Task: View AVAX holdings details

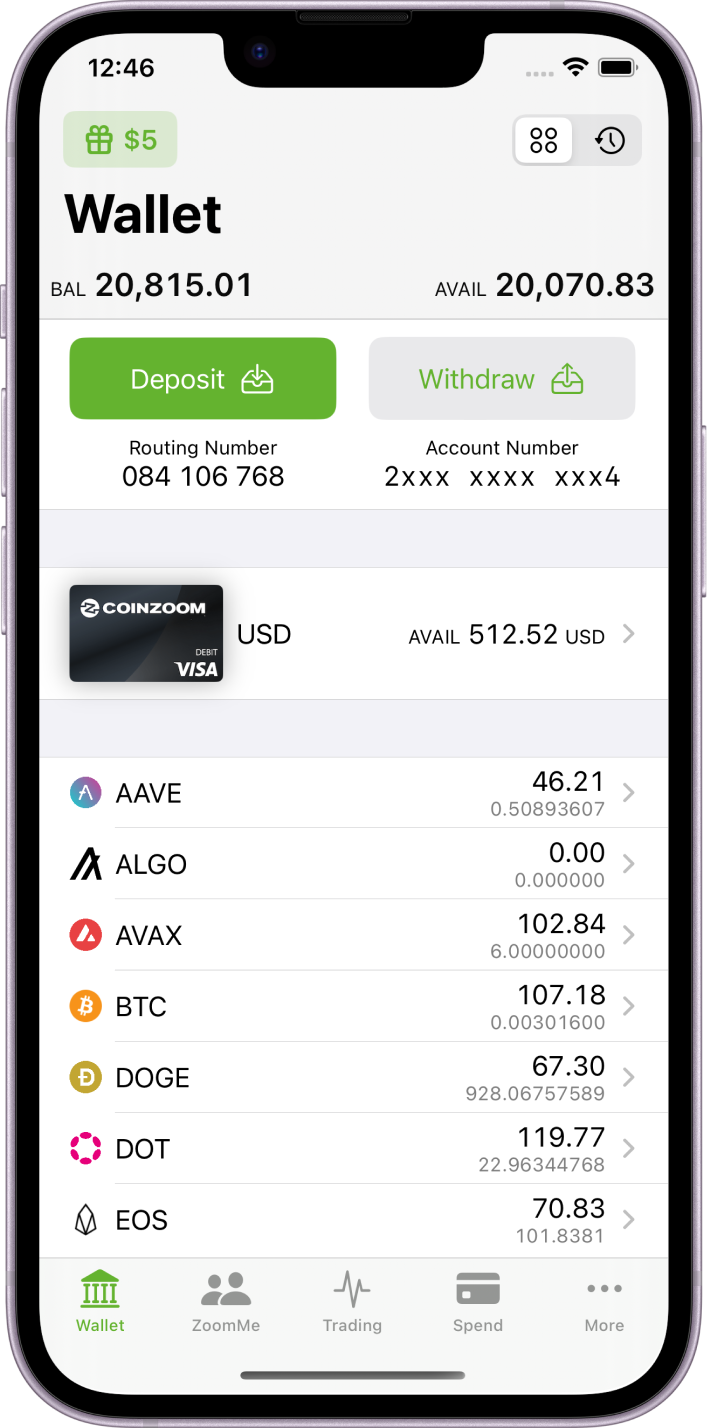Action: [353, 935]
